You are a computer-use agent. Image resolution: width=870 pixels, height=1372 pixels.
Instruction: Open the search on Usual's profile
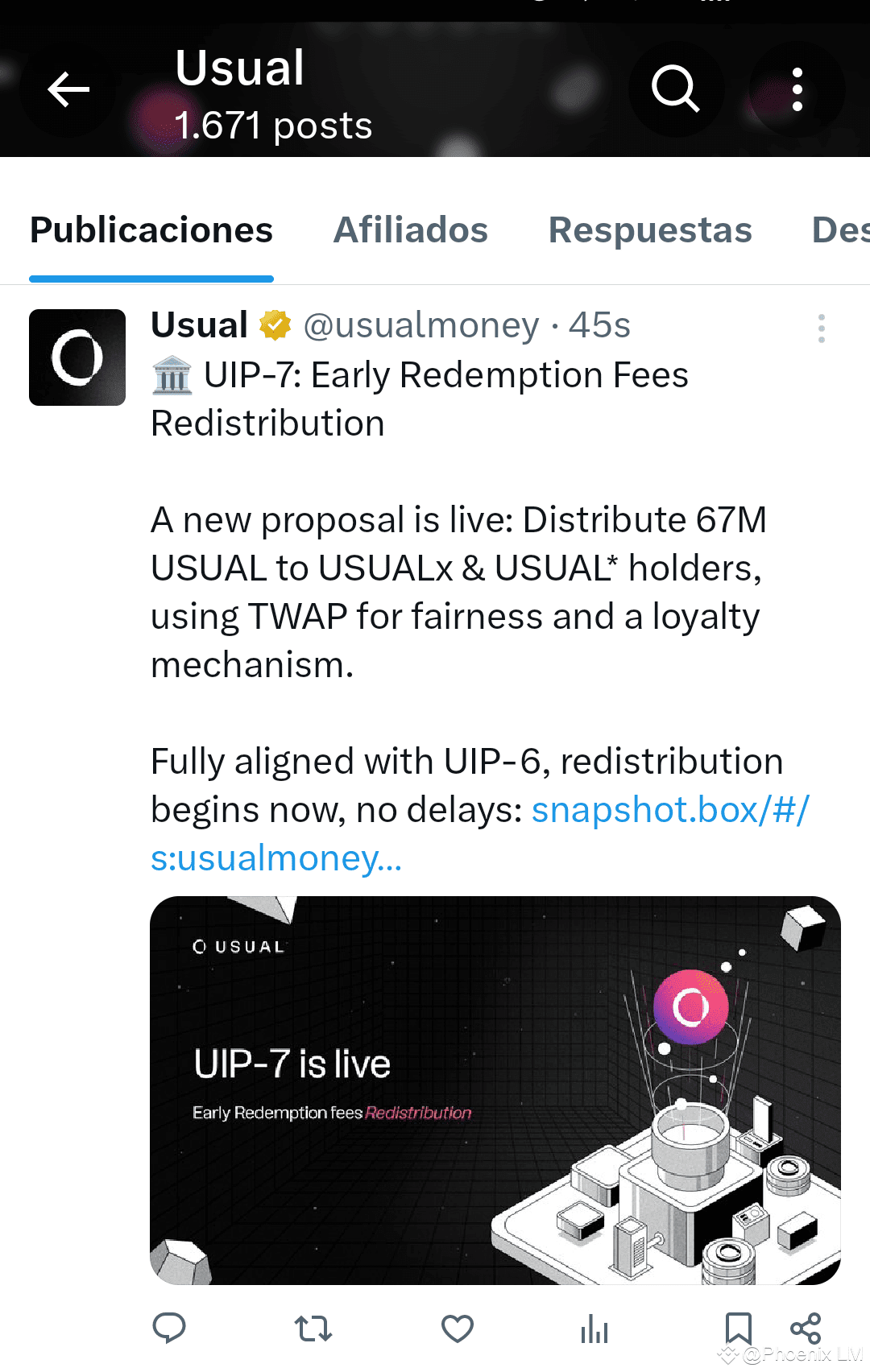[675, 89]
